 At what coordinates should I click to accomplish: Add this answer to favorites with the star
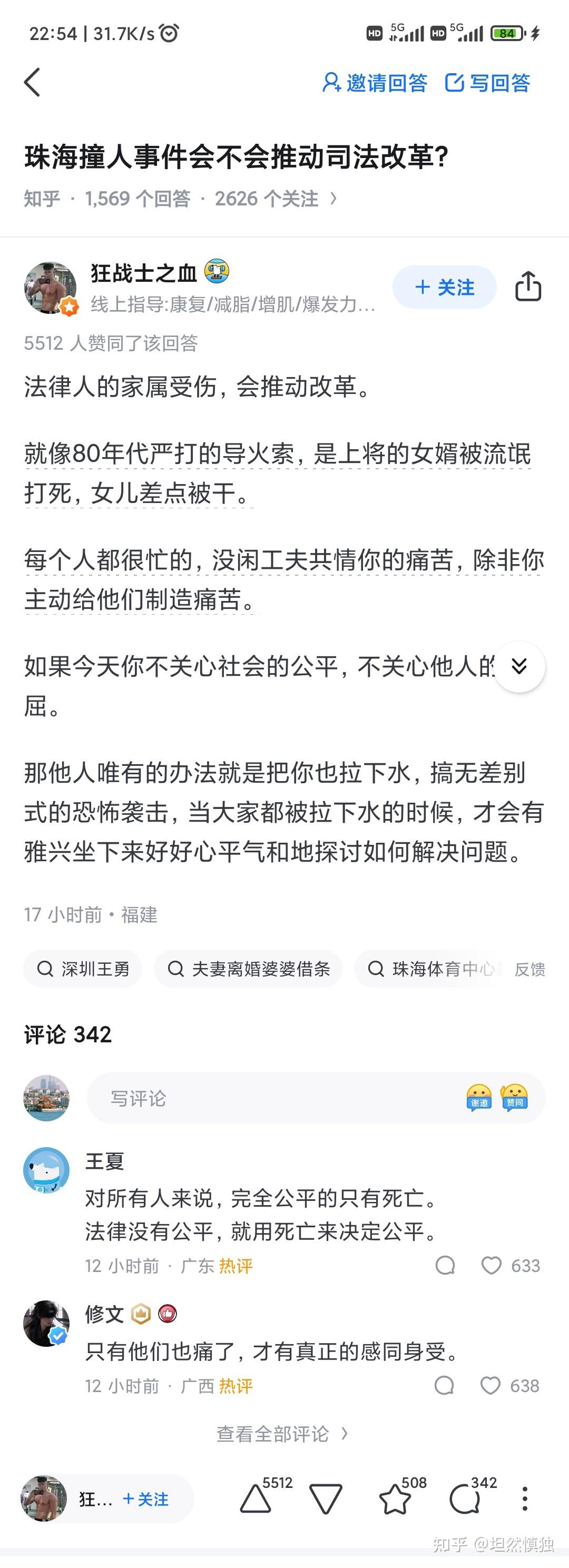point(396,1498)
